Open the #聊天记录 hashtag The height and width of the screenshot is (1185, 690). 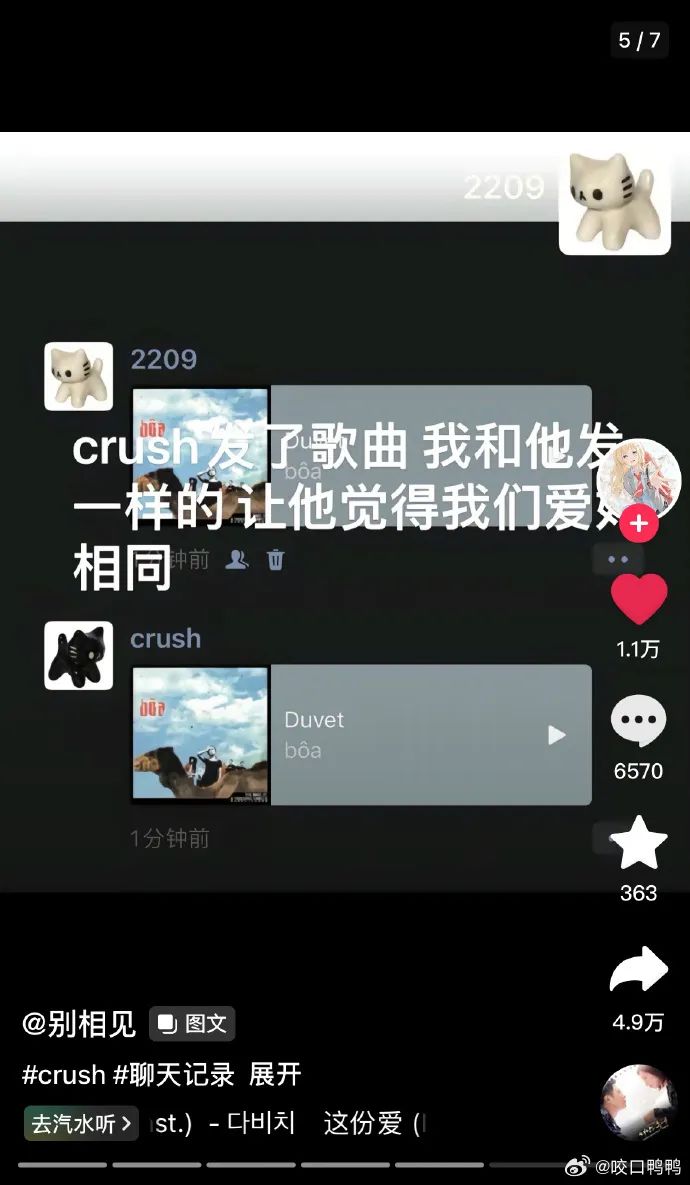(x=174, y=1075)
